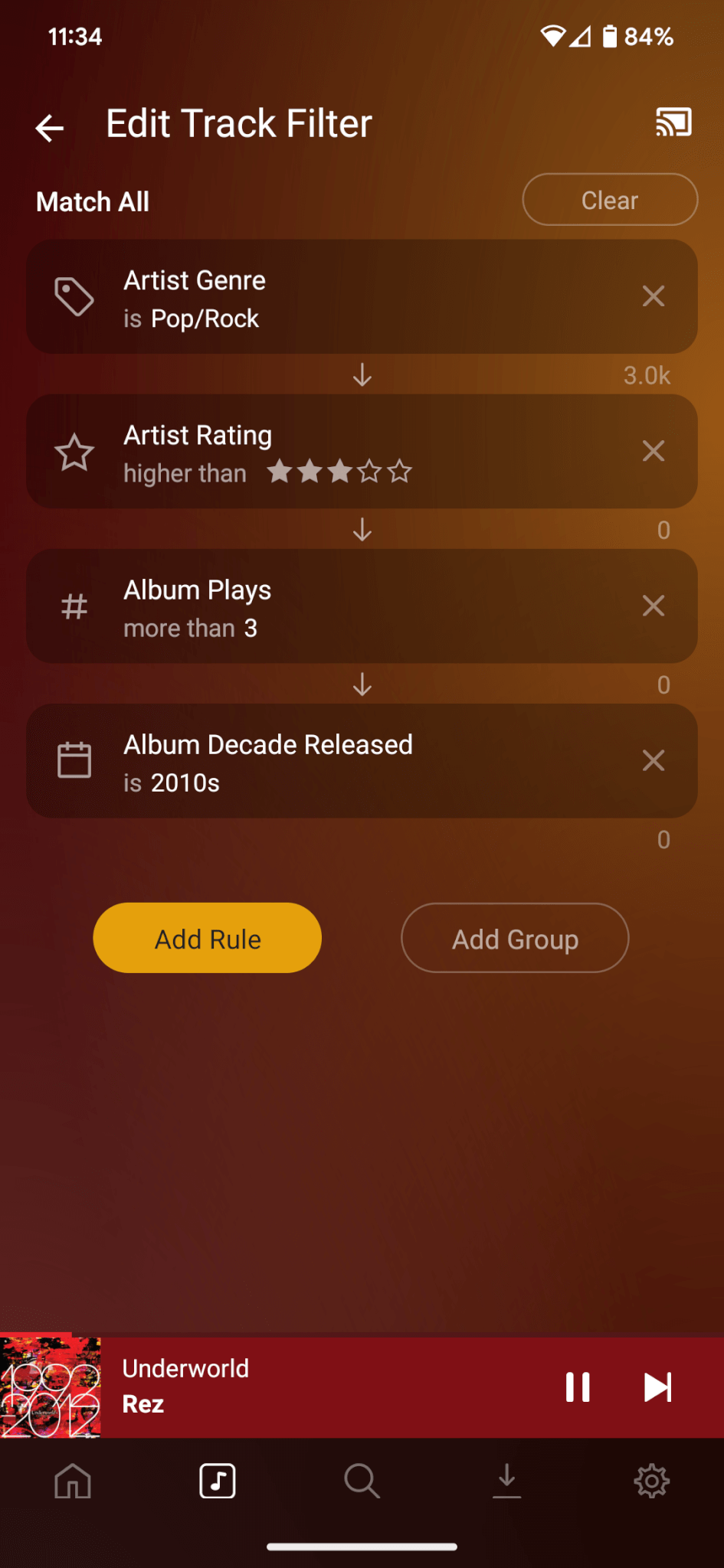
Task: Open the now playing Underworld bar
Action: point(306,1387)
